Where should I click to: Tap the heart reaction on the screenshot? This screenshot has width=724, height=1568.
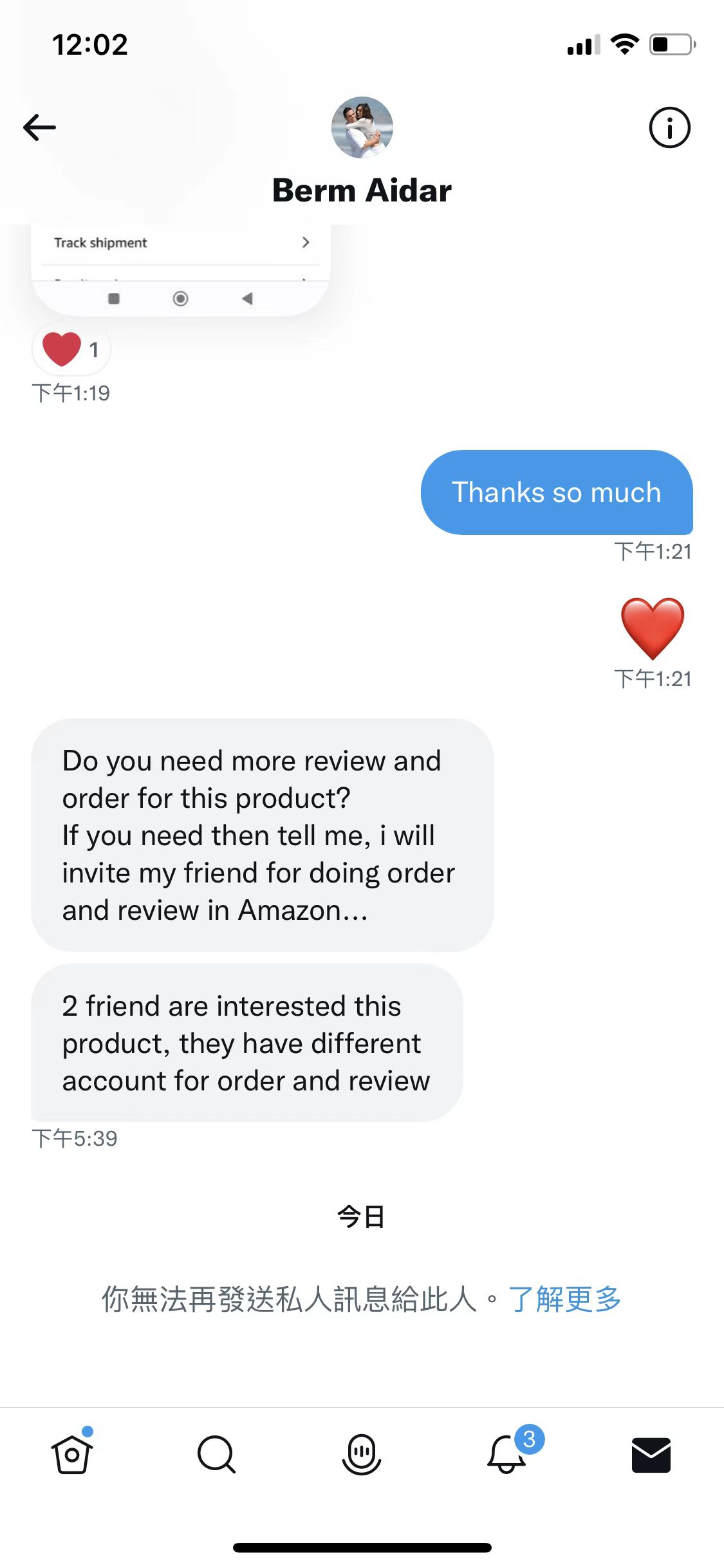coord(70,350)
